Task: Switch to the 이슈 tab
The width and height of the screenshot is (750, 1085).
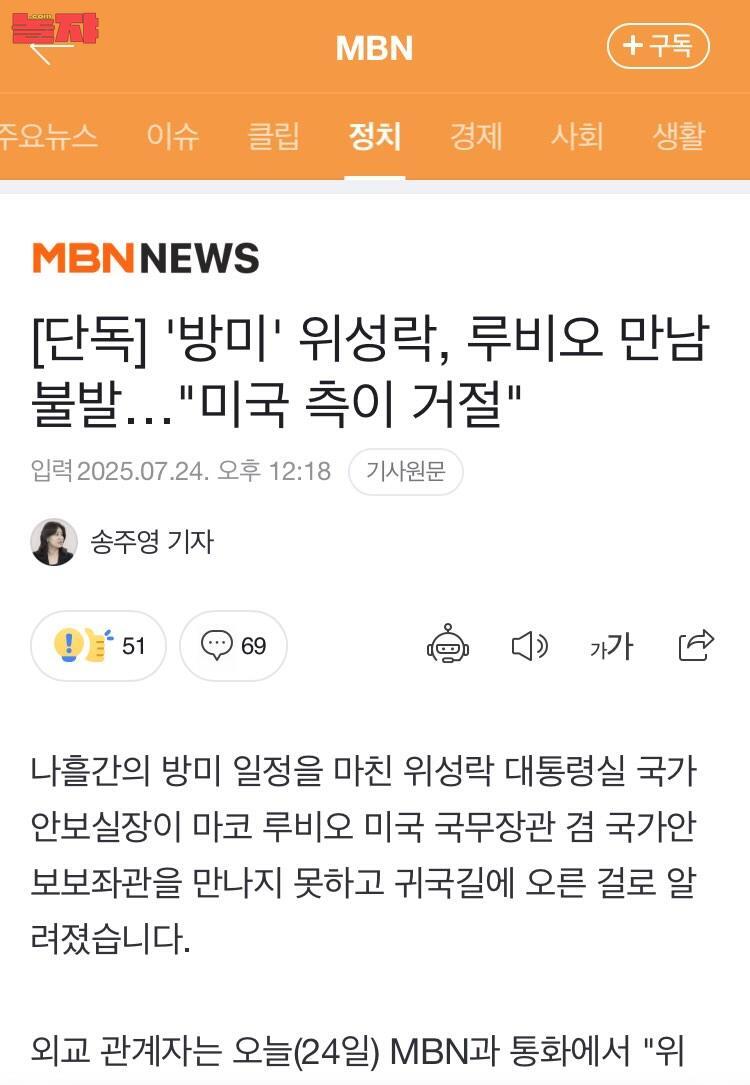Action: tap(173, 136)
